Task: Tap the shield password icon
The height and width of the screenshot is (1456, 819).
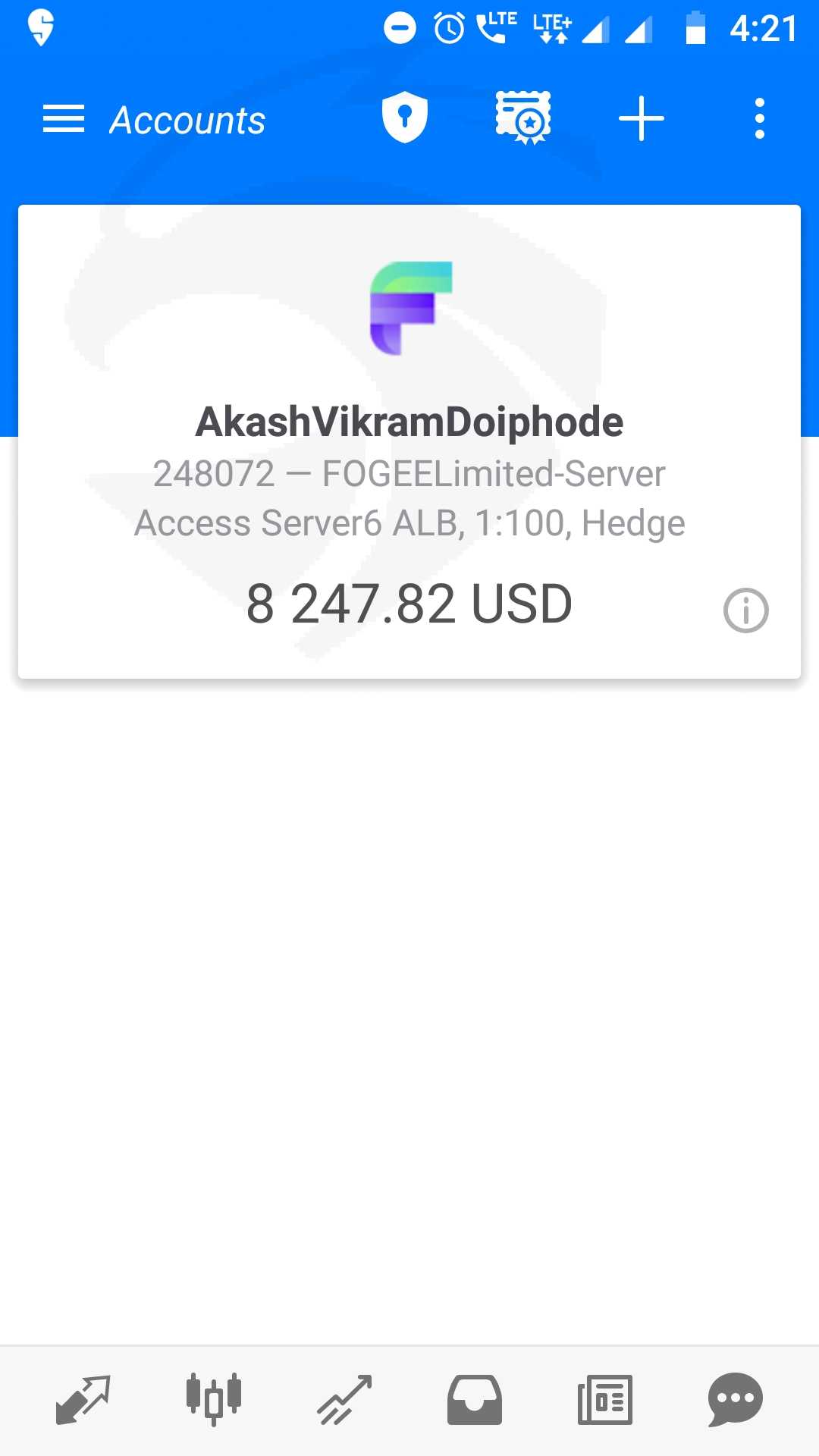Action: 405,118
